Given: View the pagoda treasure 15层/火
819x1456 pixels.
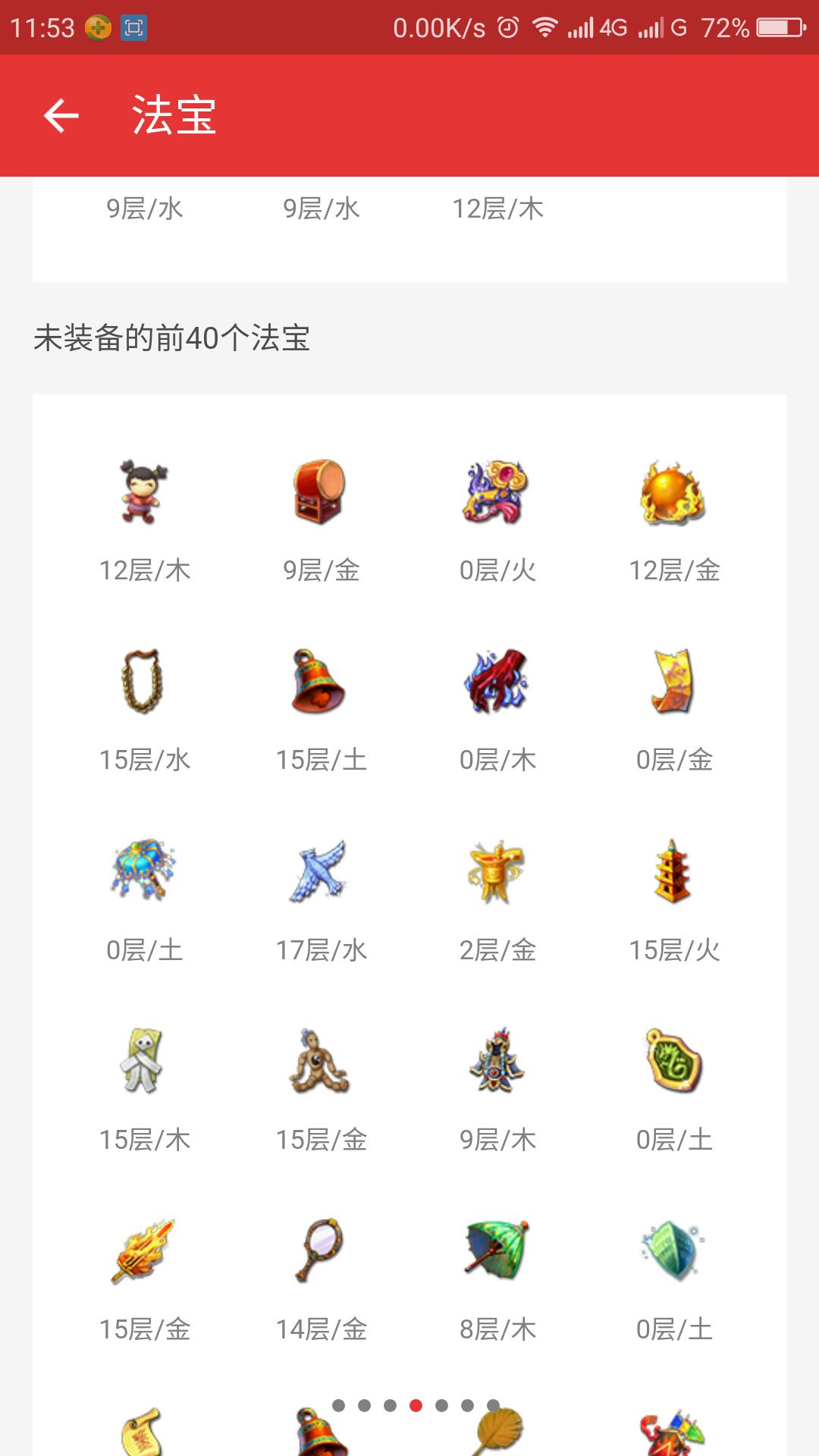Looking at the screenshot, I should 673,872.
